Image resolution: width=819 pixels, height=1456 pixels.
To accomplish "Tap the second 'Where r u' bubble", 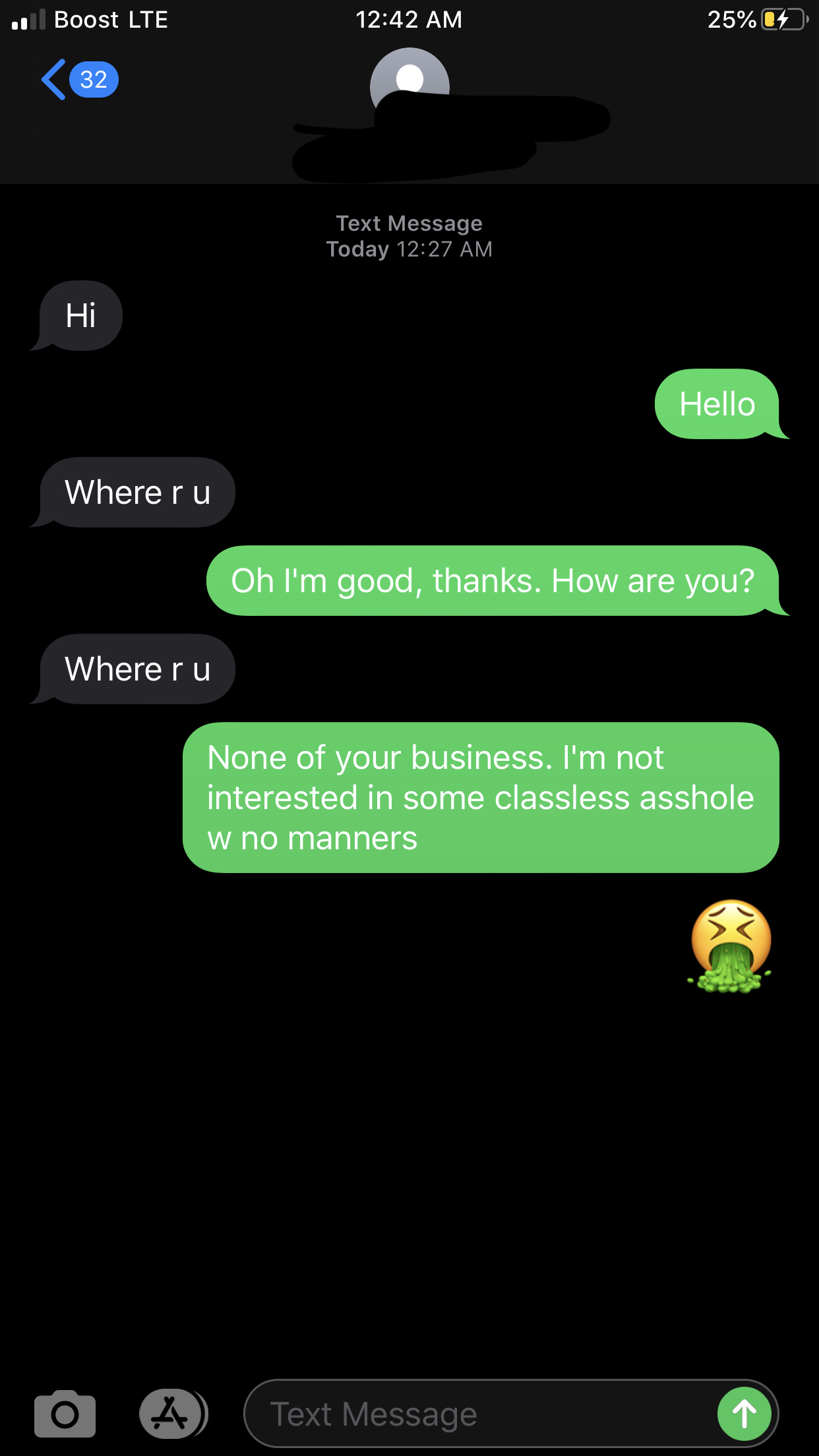I will (137, 669).
